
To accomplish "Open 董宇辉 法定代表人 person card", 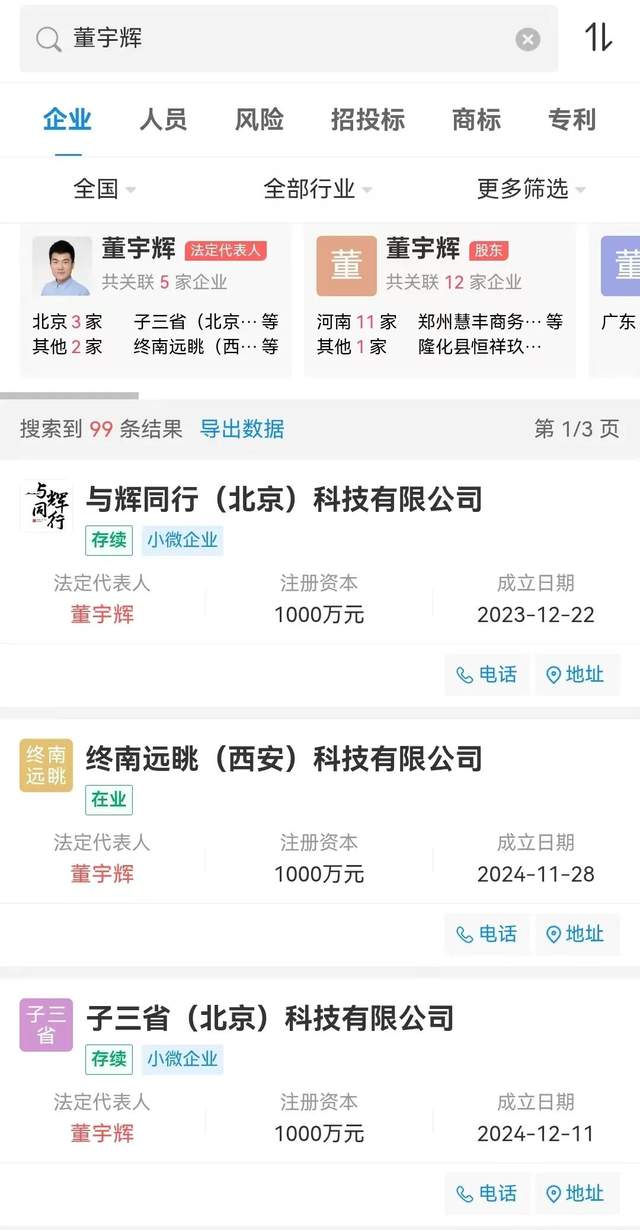I will coord(156,298).
